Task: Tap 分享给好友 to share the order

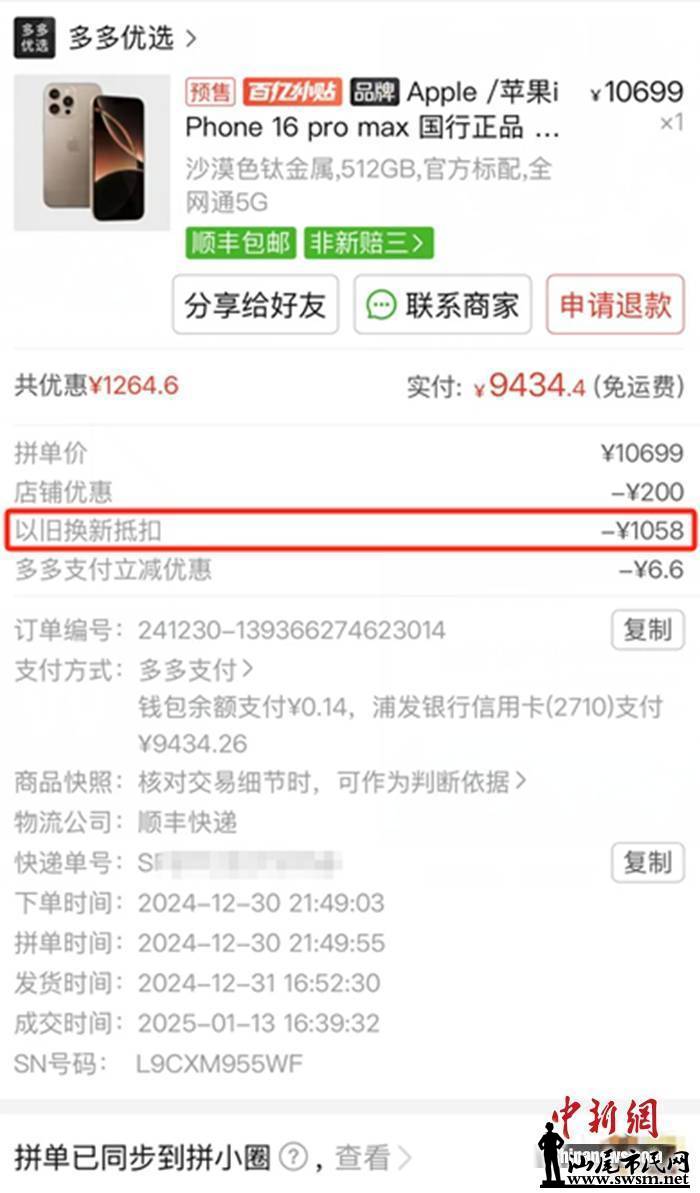Action: point(256,305)
